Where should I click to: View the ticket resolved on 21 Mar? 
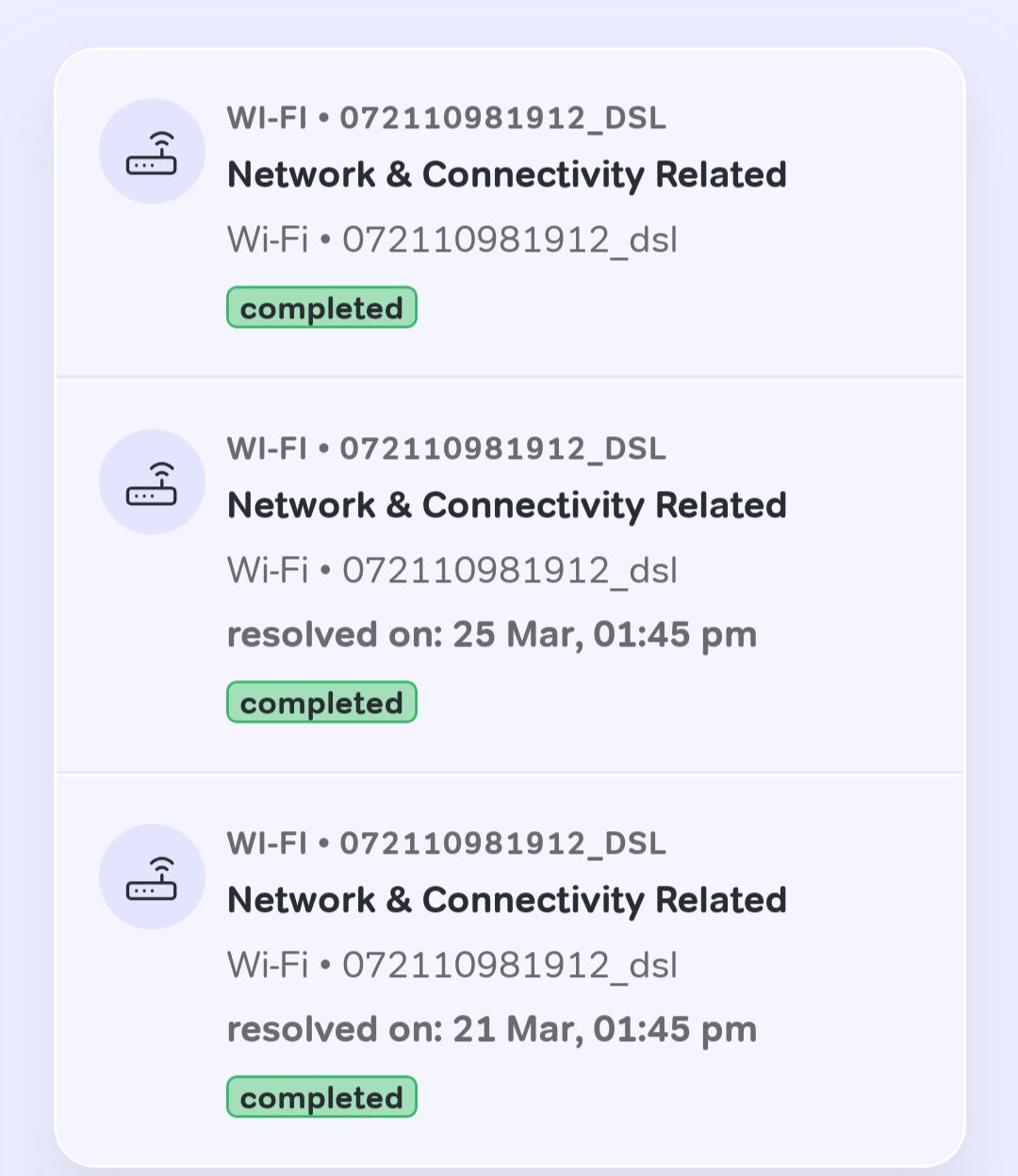pos(509,969)
